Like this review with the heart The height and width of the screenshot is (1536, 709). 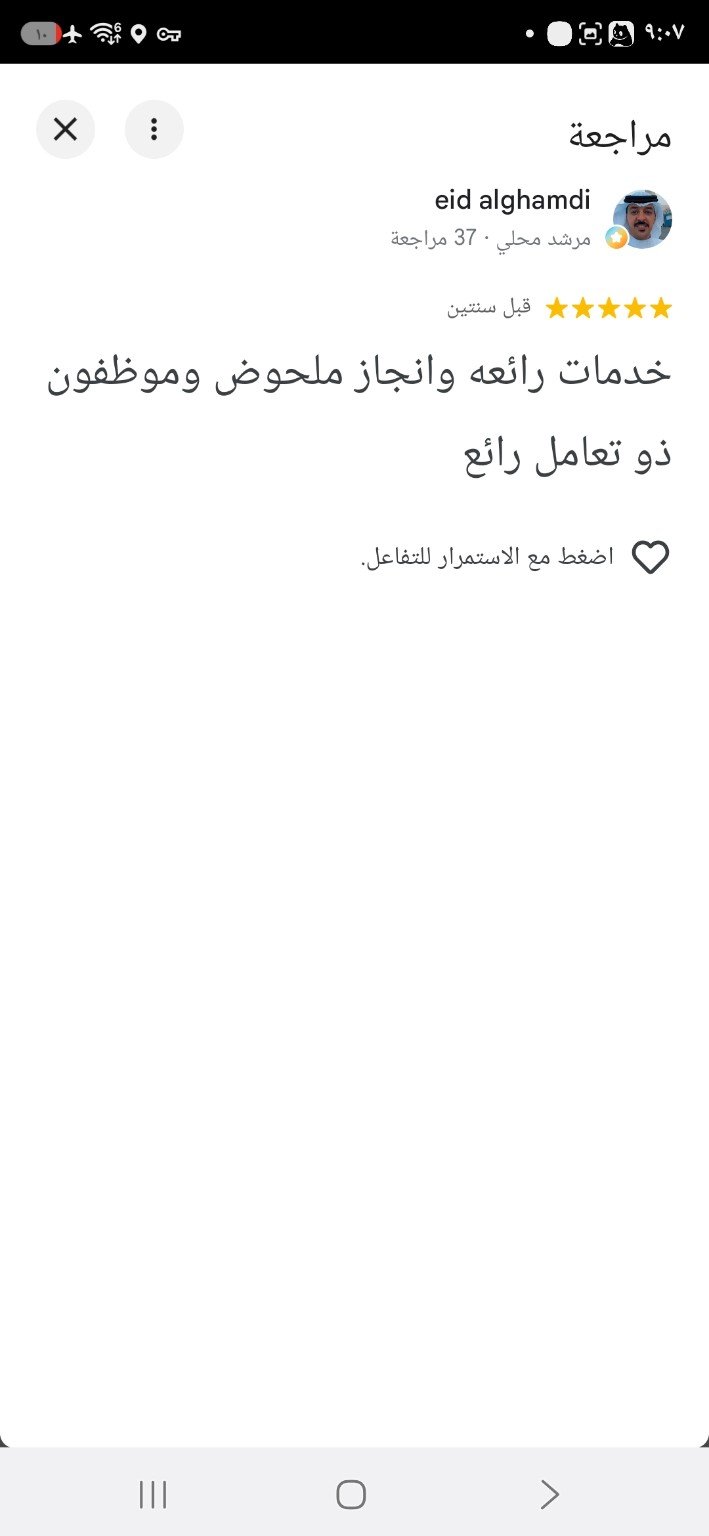[651, 558]
